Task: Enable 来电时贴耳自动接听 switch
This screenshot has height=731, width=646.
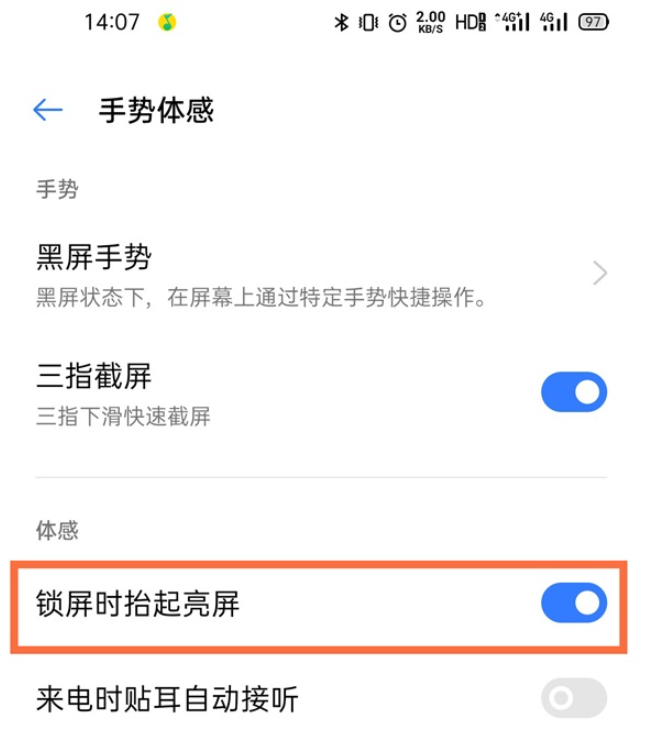Action: 573,697
